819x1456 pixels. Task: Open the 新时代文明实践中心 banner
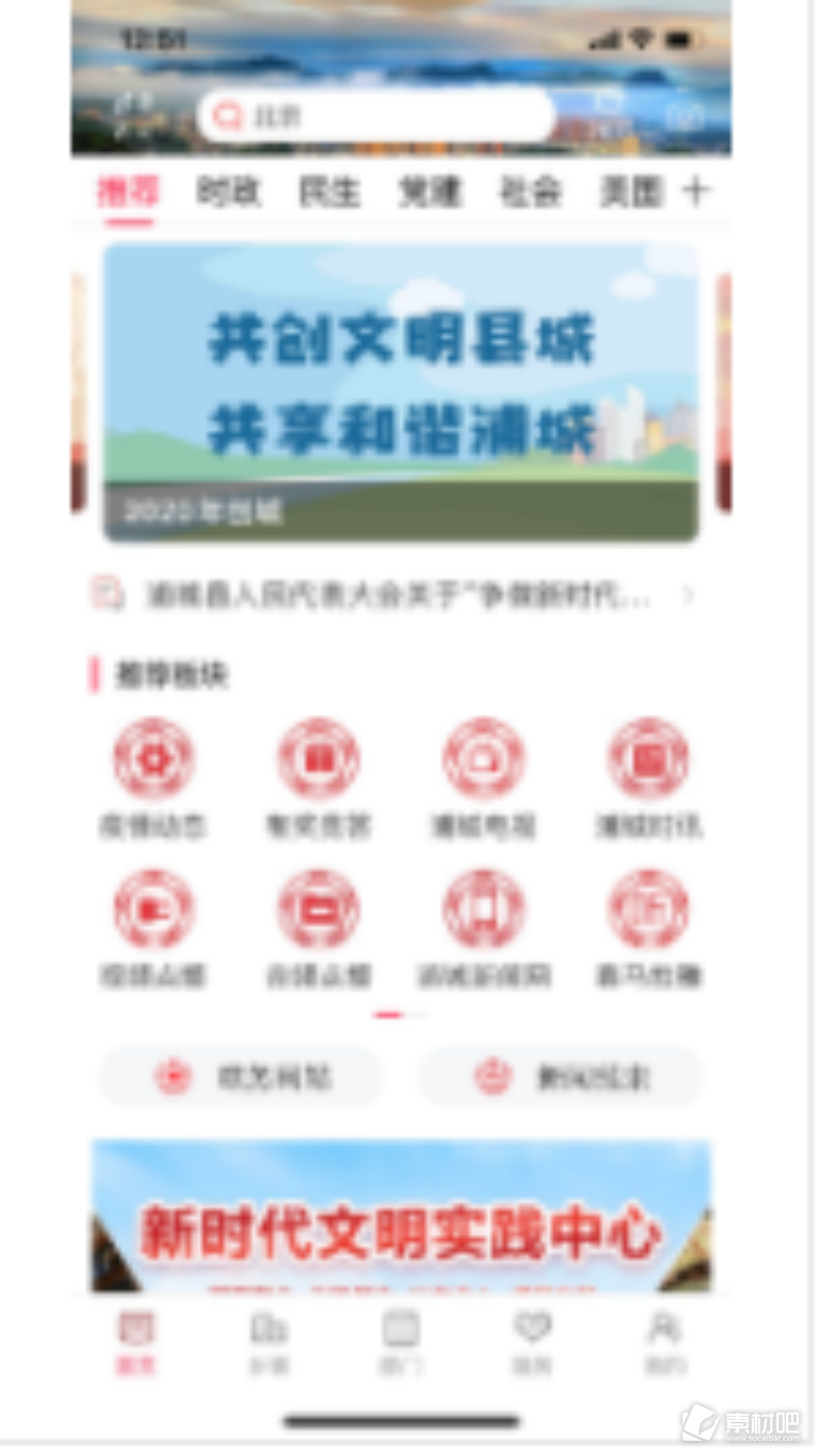tap(400, 1217)
